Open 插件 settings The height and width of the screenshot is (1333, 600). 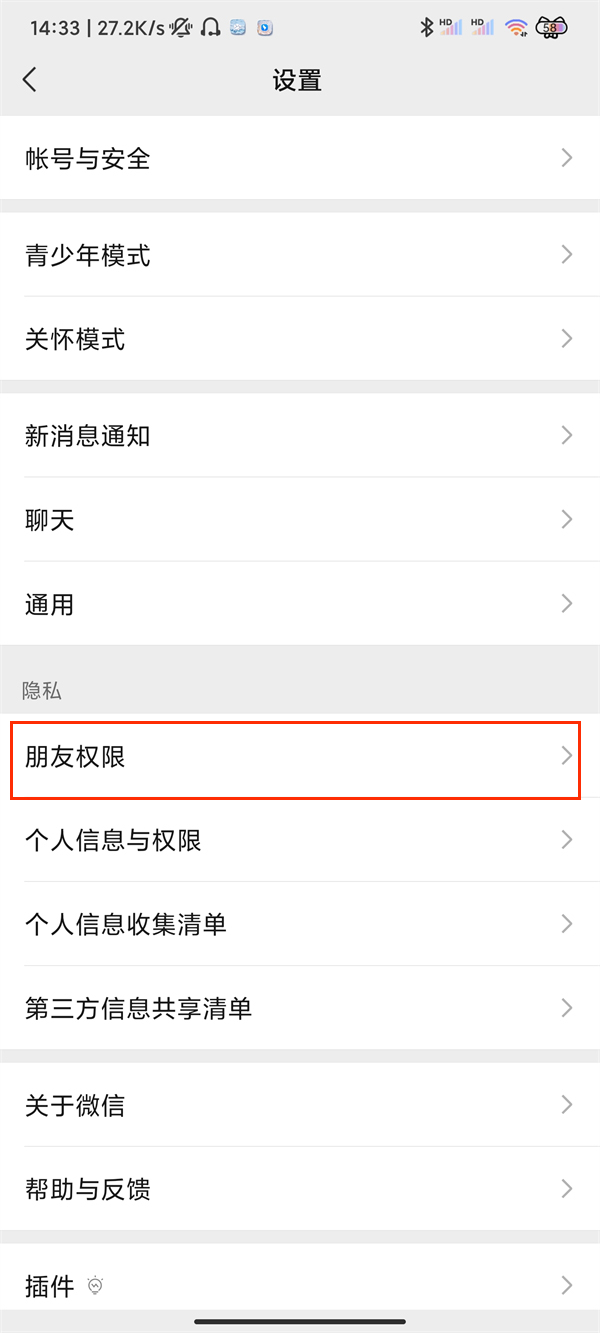coord(300,1284)
